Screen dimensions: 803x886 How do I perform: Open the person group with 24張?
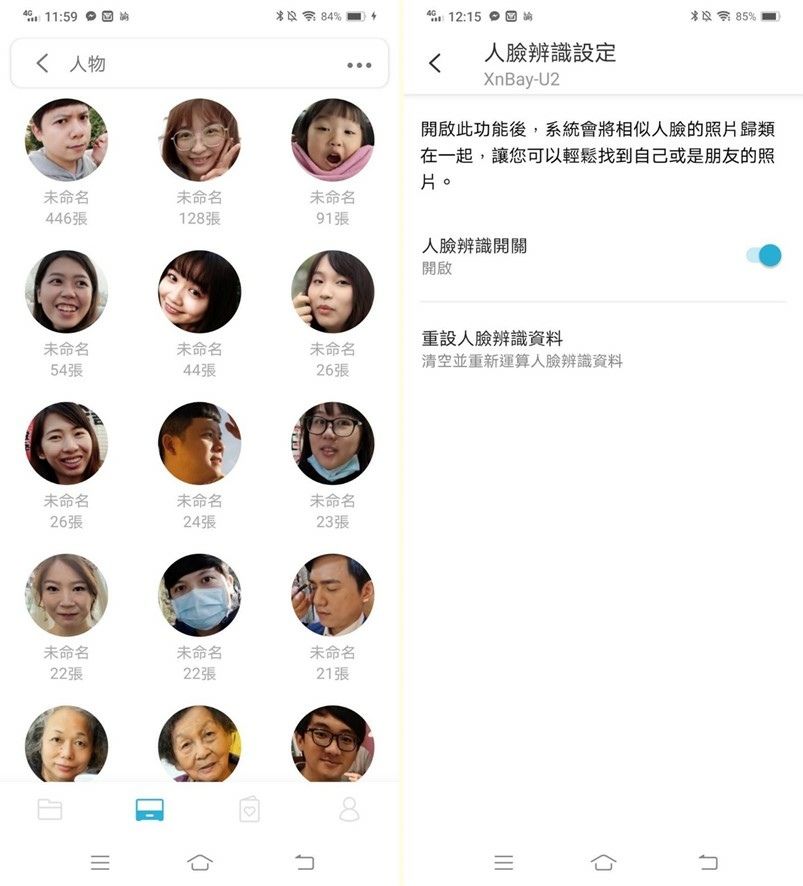coord(199,443)
